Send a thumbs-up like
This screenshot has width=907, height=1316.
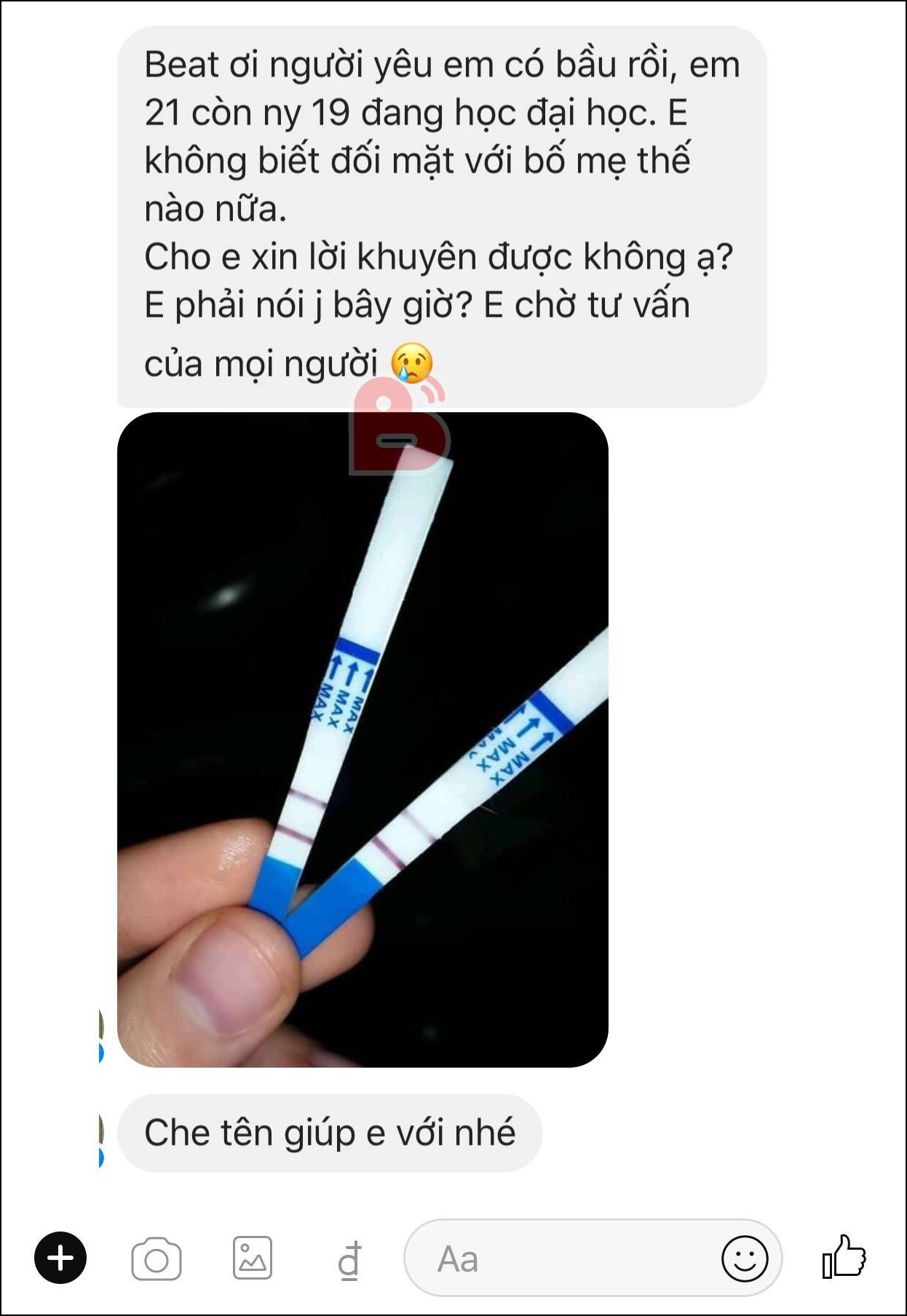tap(844, 1258)
